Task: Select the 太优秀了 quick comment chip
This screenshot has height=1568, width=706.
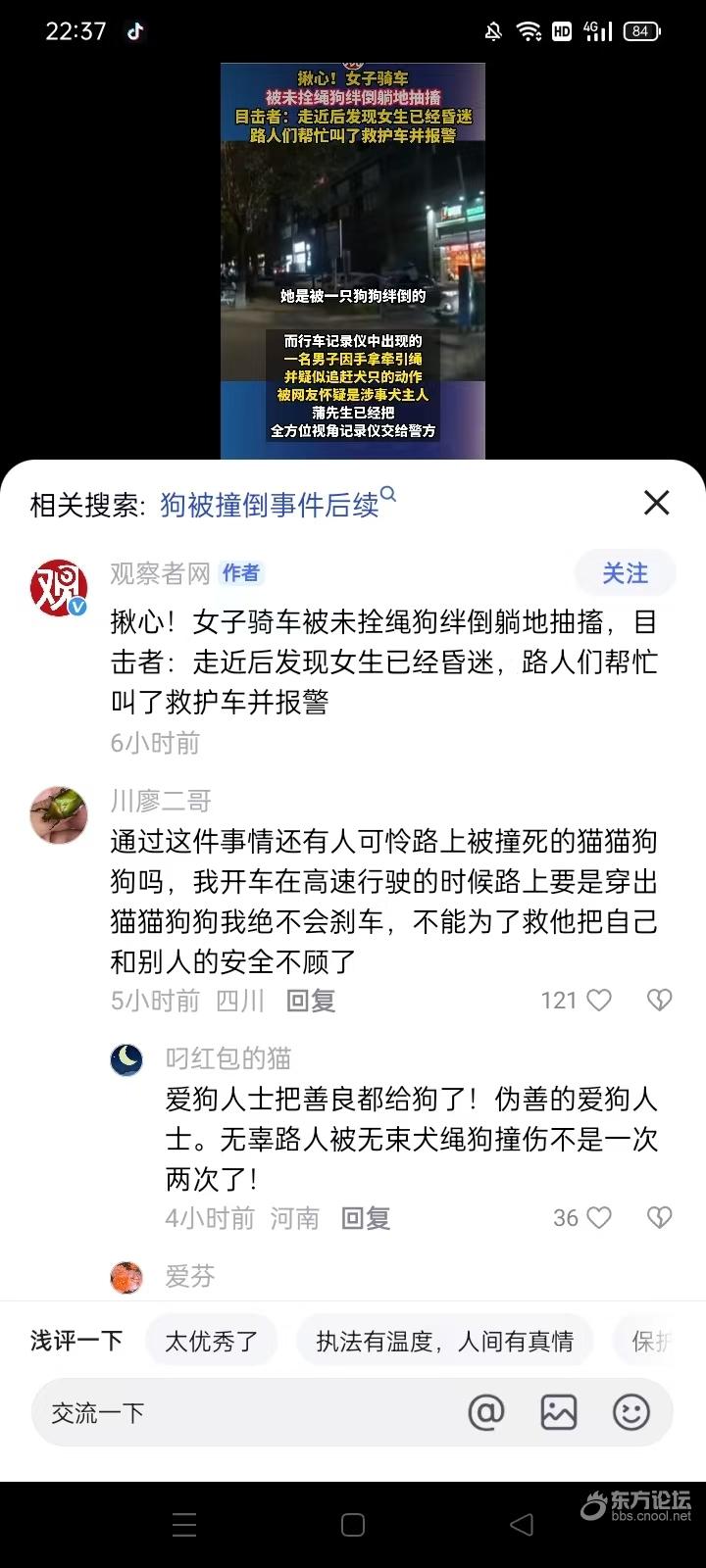Action: [212, 1341]
